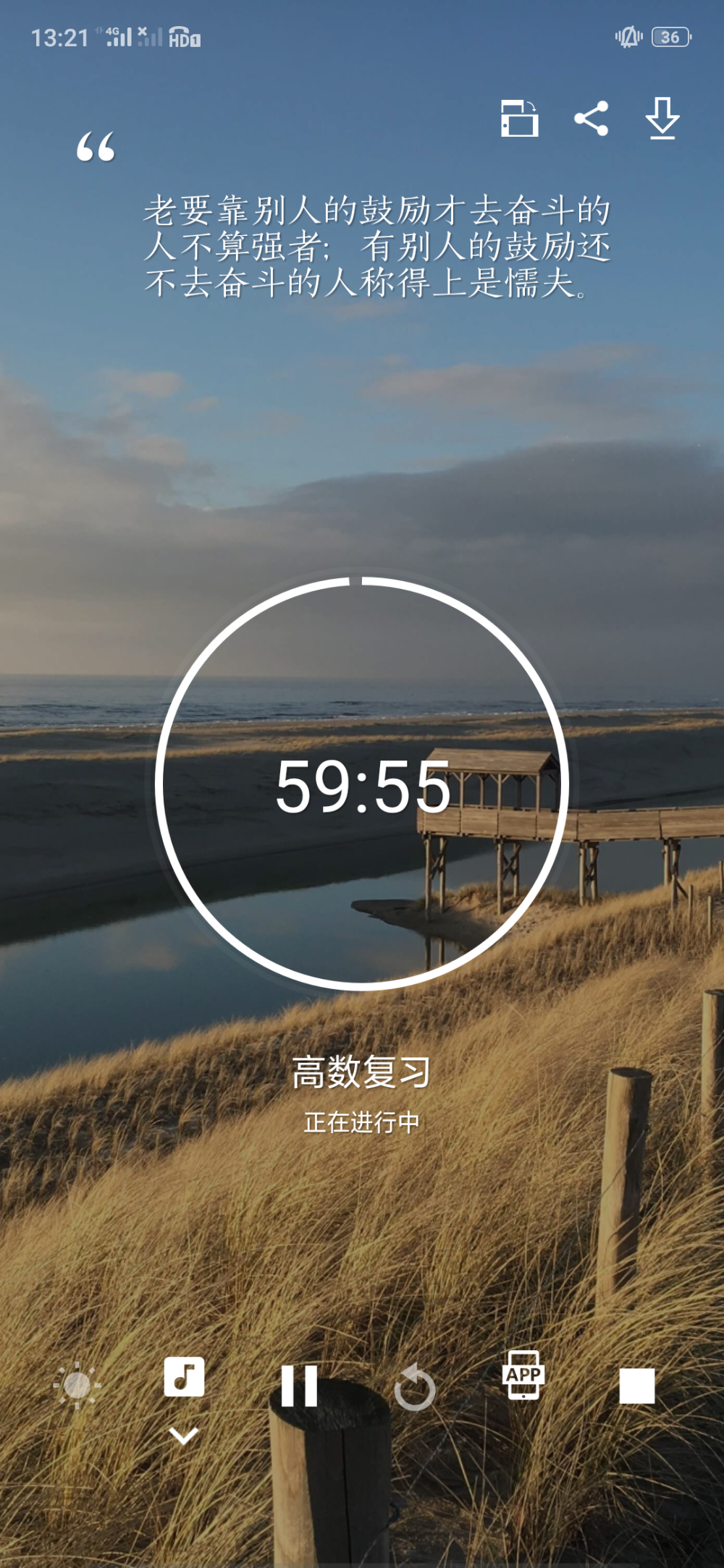Open the APP whitelist icon
Screen dimensions: 724x1568
(523, 1375)
